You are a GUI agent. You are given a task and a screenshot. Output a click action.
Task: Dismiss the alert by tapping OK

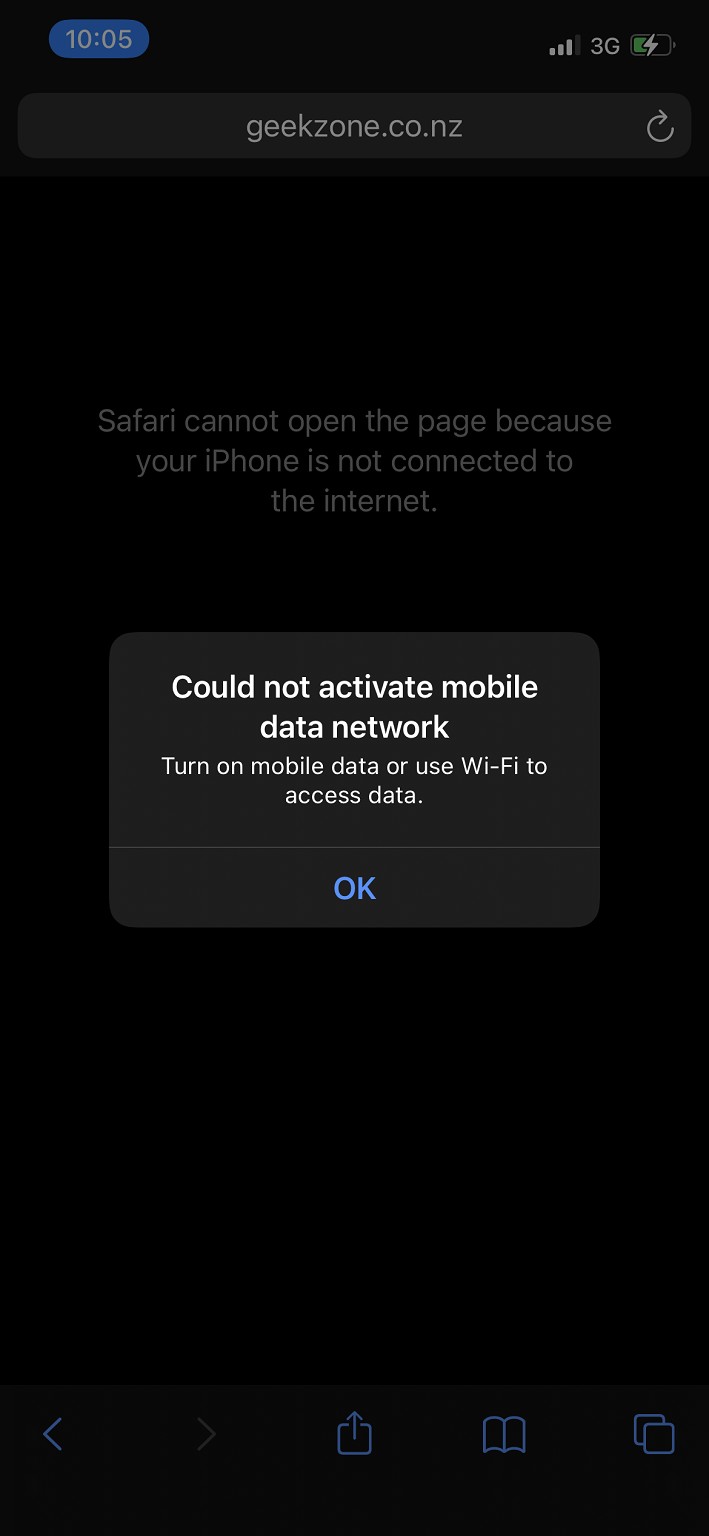coord(354,888)
